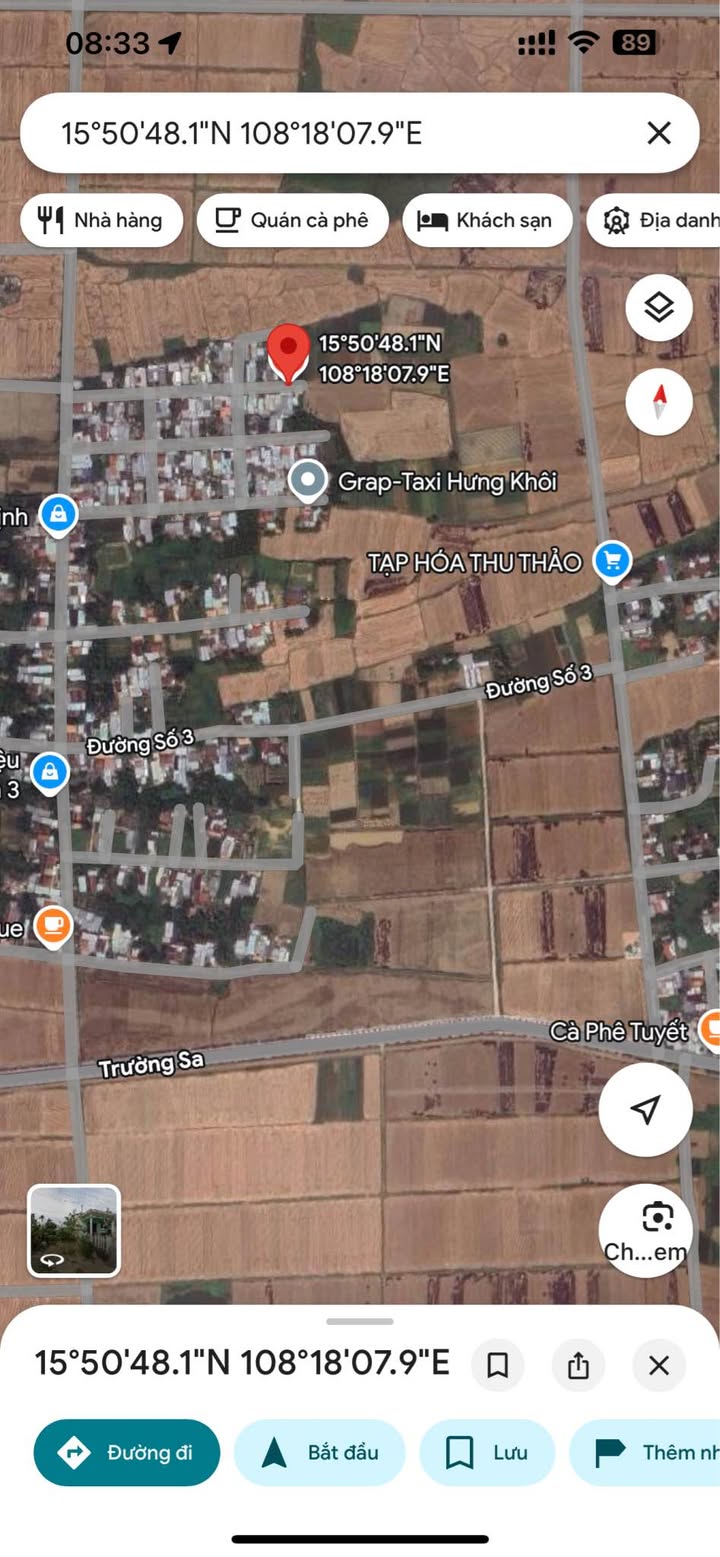Share this dropped pin location

click(x=578, y=1365)
